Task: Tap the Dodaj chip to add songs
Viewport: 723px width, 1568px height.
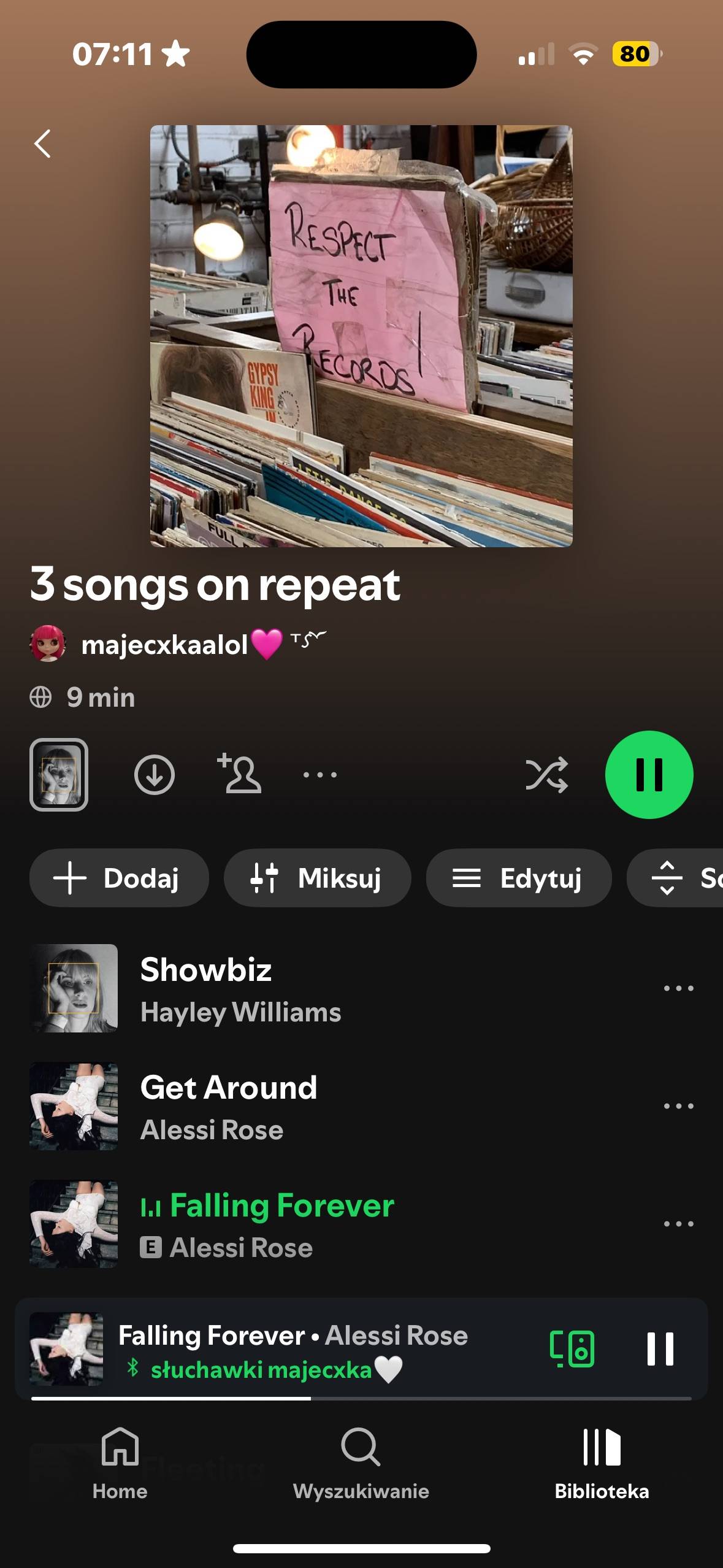Action: pyautogui.click(x=119, y=878)
